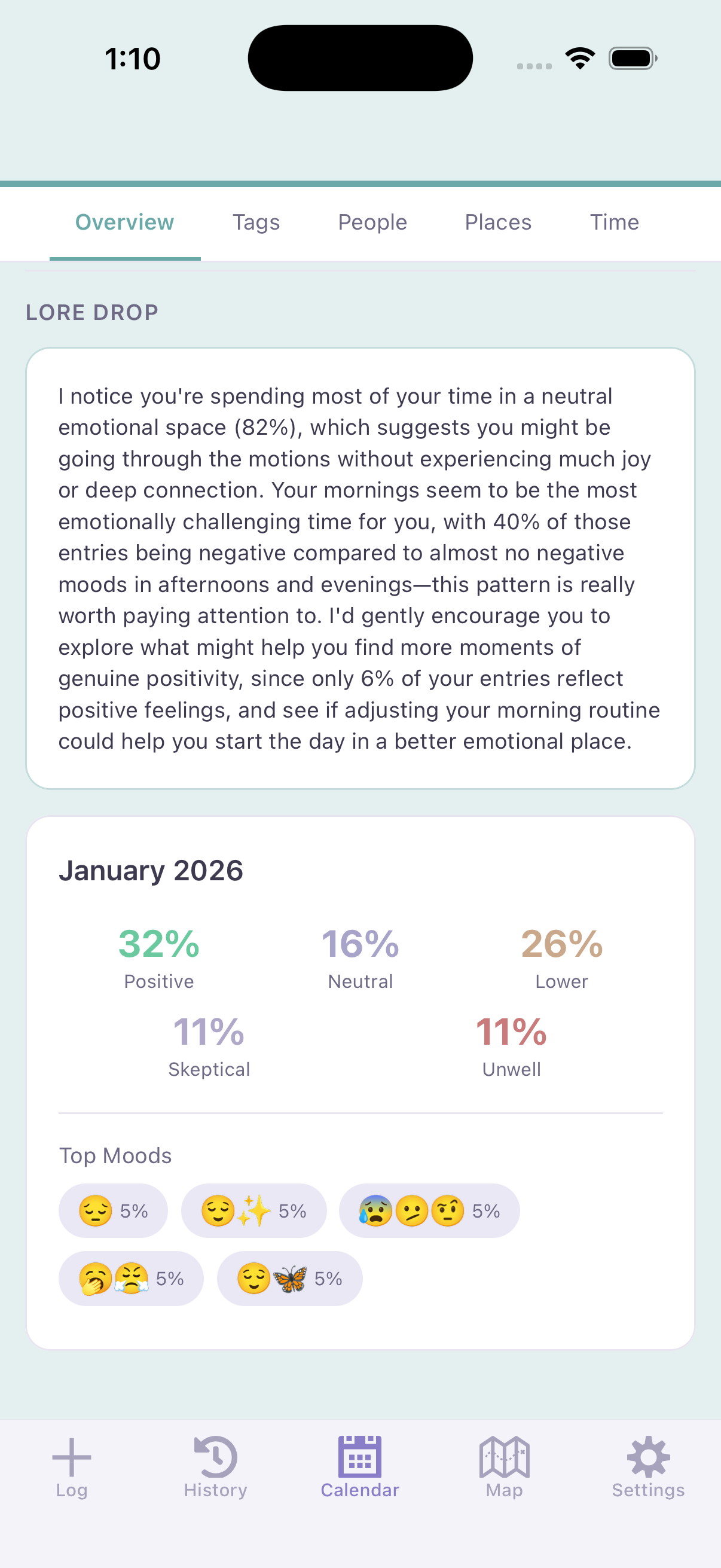Tap the 16% Neutral statistic
Viewport: 721px width, 1568px height.
[359, 957]
